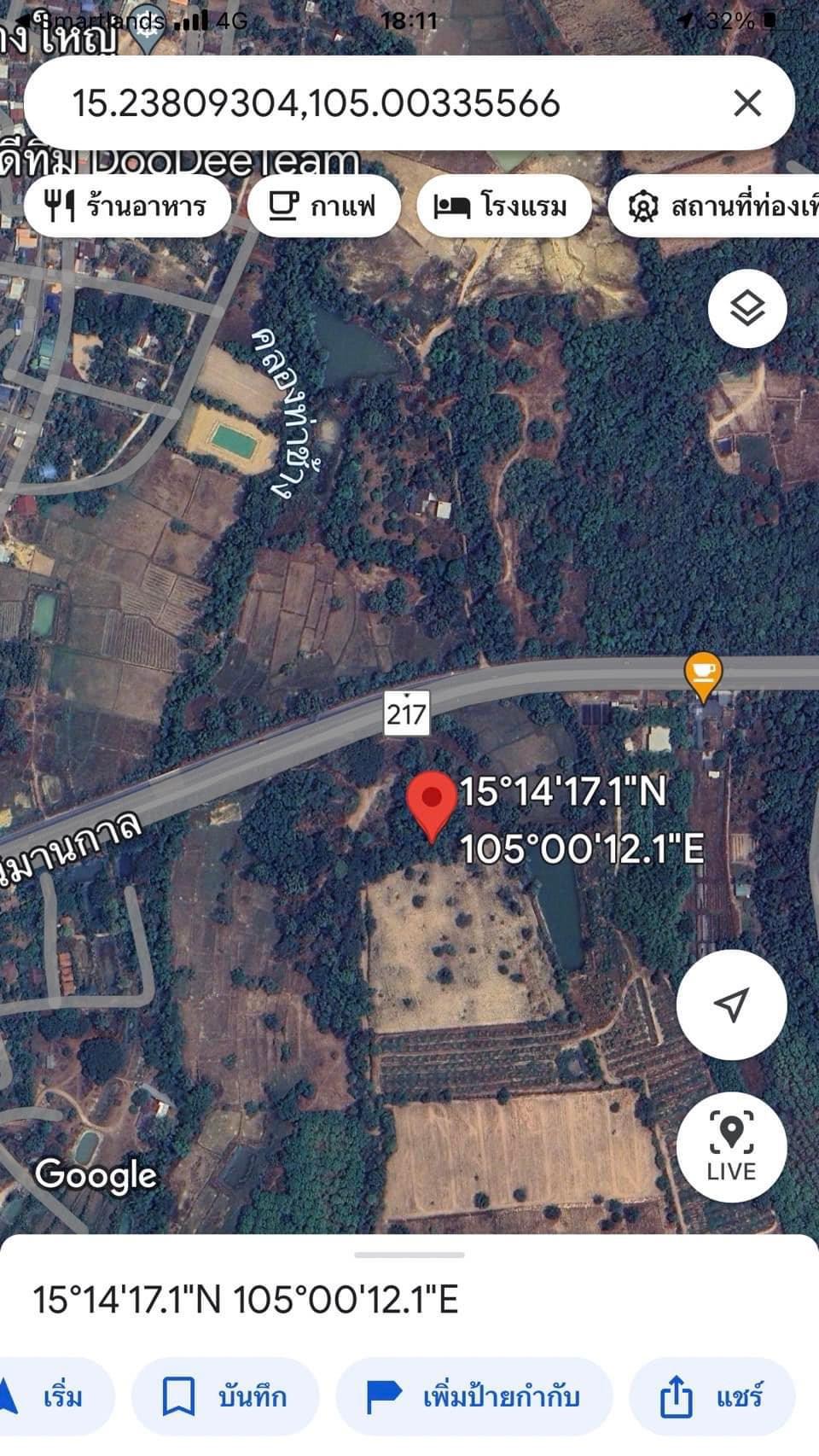This screenshot has width=819, height=1456.
Task: Save this place with บันทึก
Action: 225,1397
